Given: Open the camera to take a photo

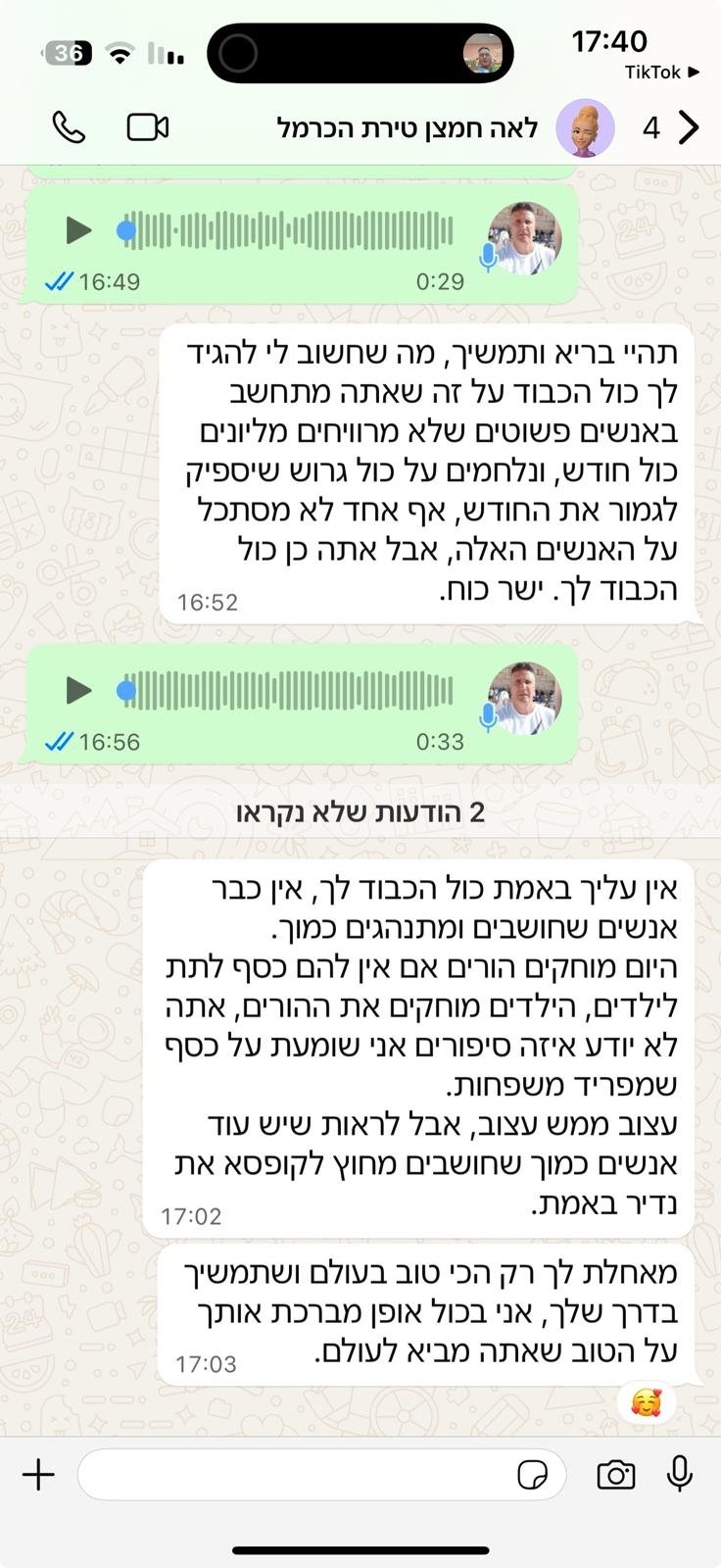Looking at the screenshot, I should click(615, 1475).
